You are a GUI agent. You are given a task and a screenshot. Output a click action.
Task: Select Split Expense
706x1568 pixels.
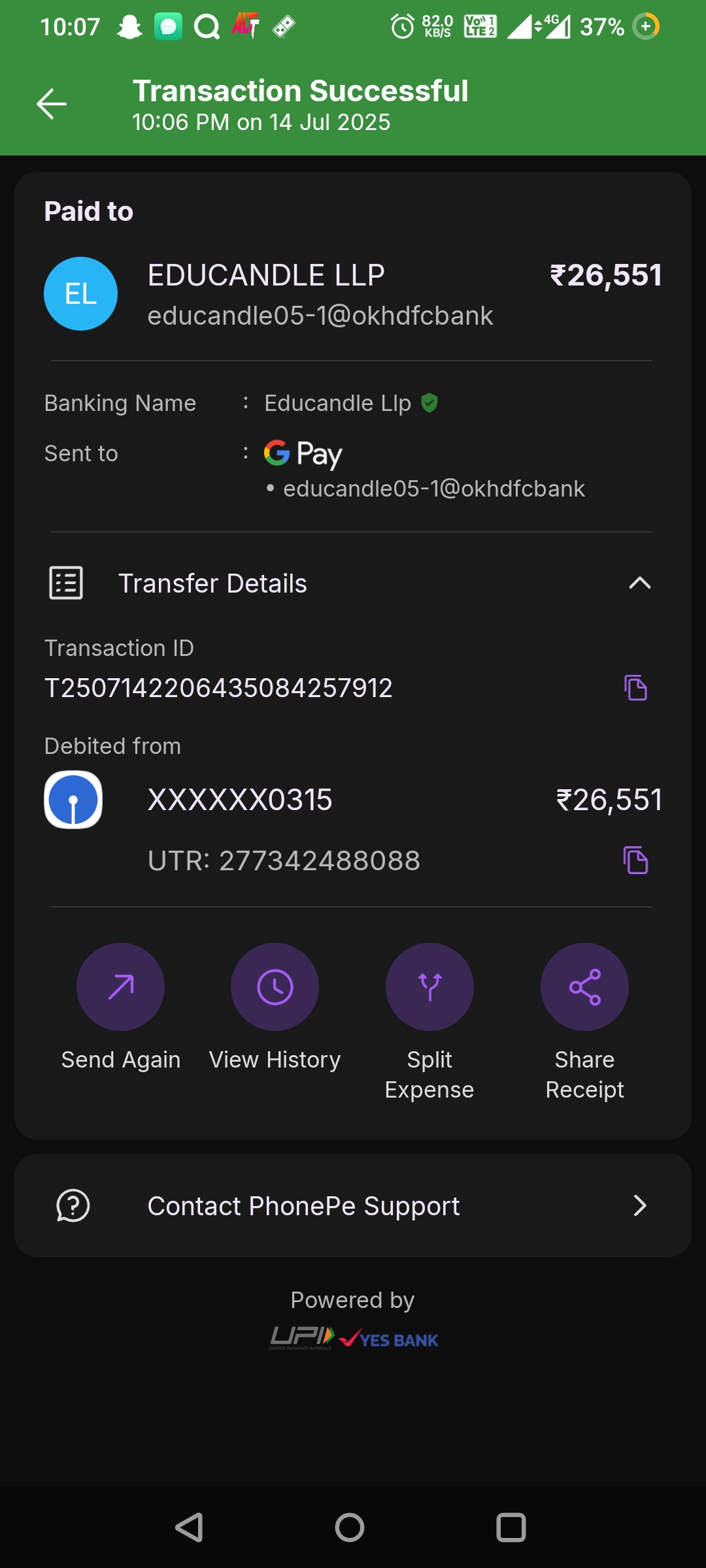click(429, 987)
